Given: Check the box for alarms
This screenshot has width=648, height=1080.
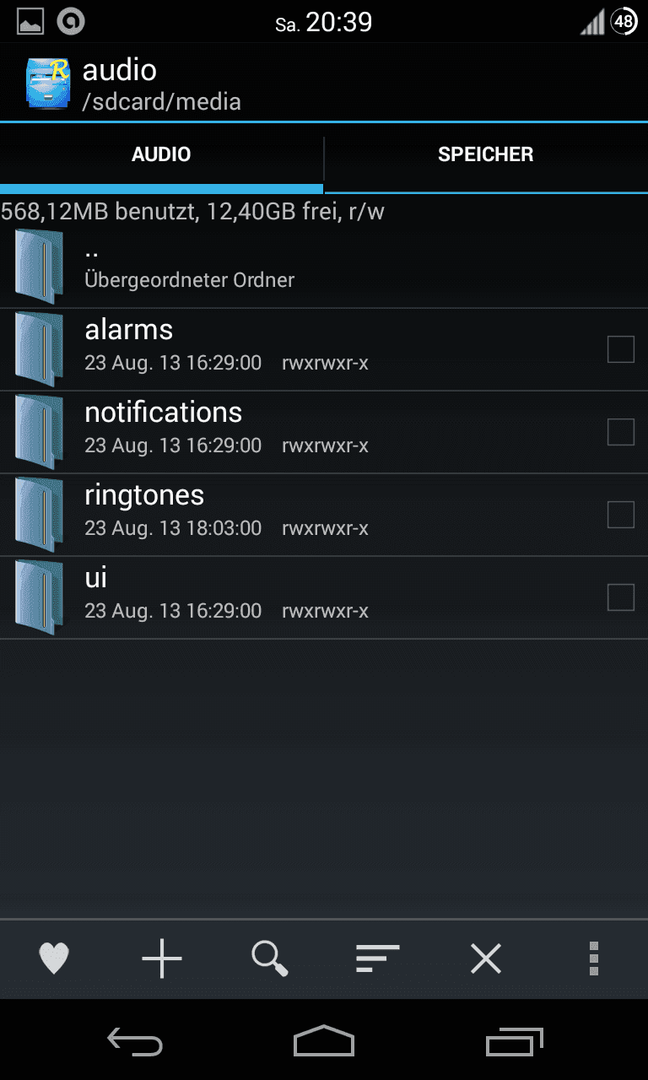Looking at the screenshot, I should point(620,349).
